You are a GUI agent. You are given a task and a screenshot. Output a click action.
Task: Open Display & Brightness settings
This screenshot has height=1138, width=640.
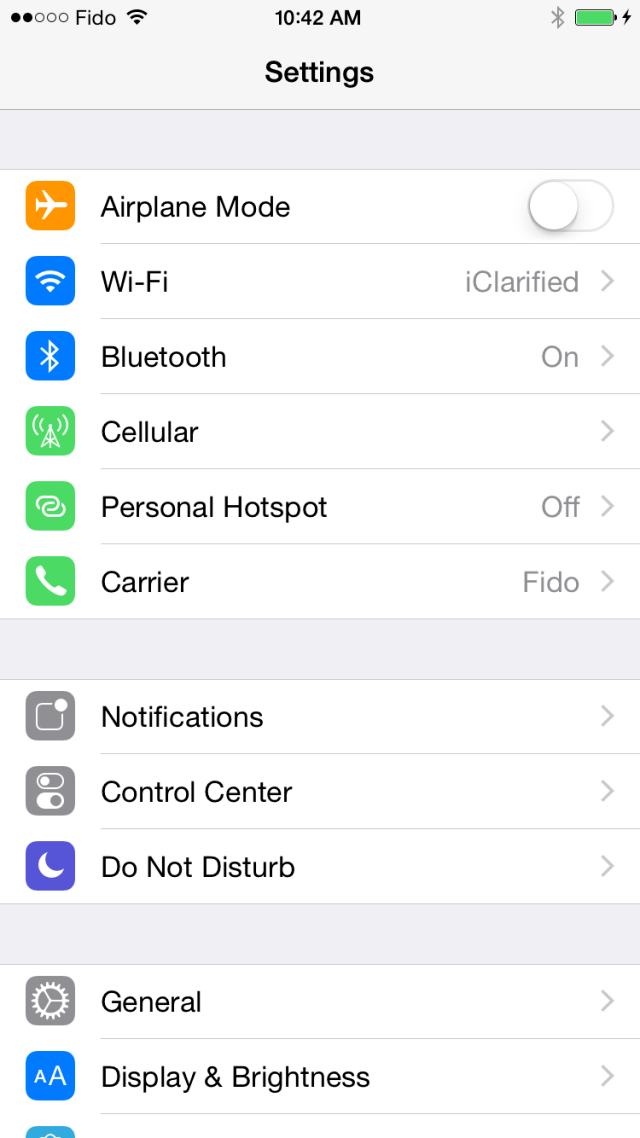click(320, 1077)
